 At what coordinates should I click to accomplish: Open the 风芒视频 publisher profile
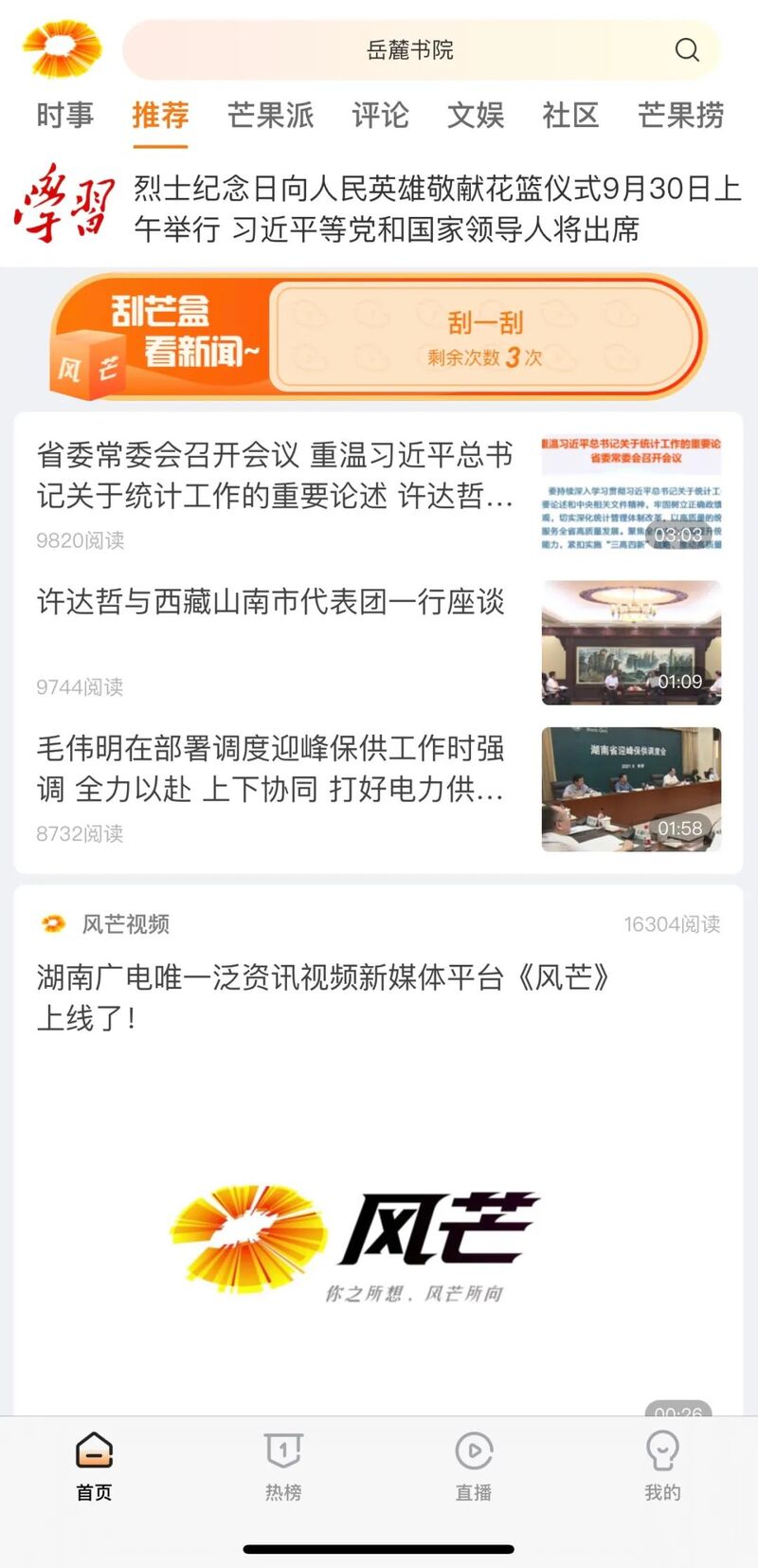124,924
